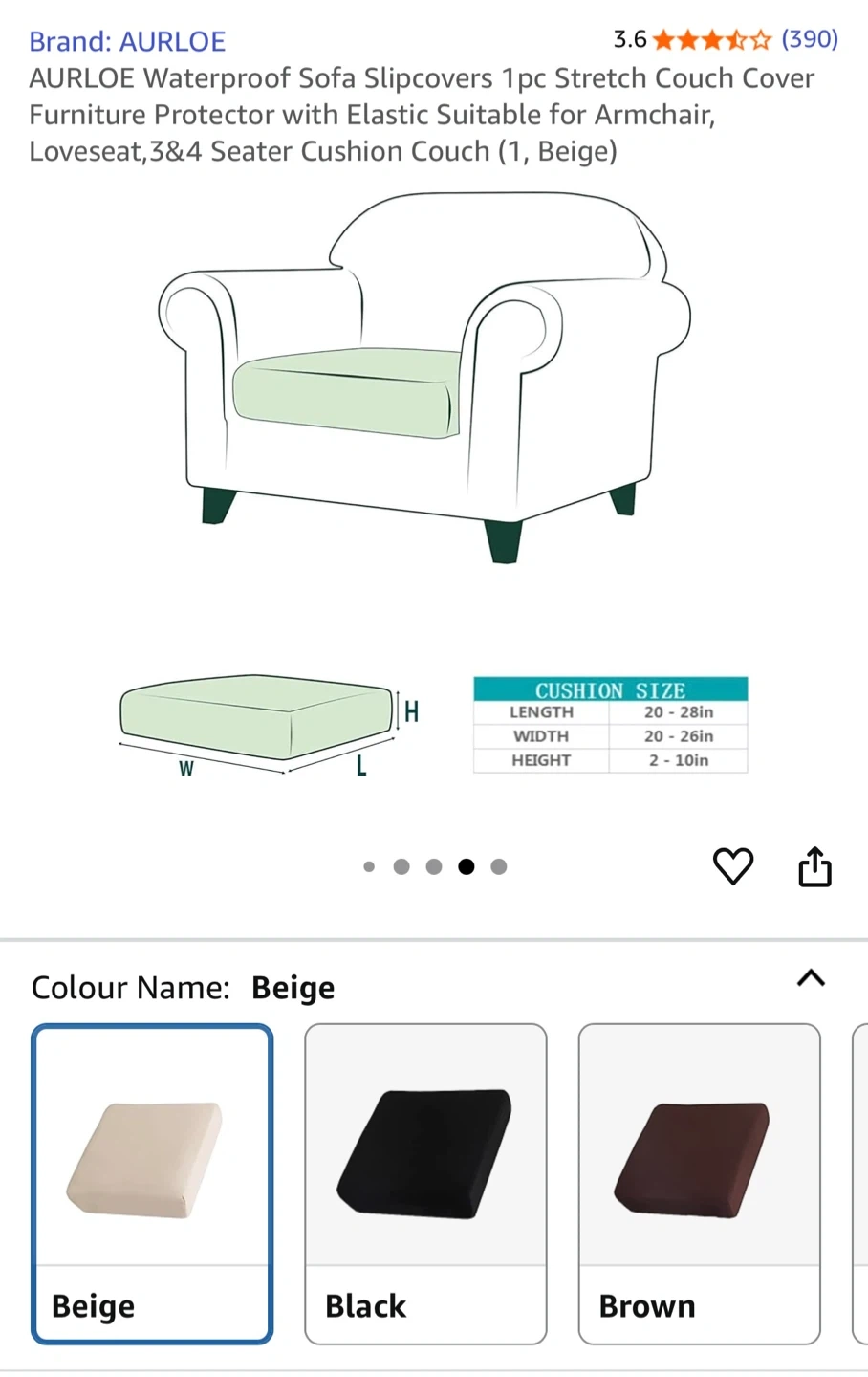868x1377 pixels.
Task: Share this product
Action: click(x=814, y=866)
